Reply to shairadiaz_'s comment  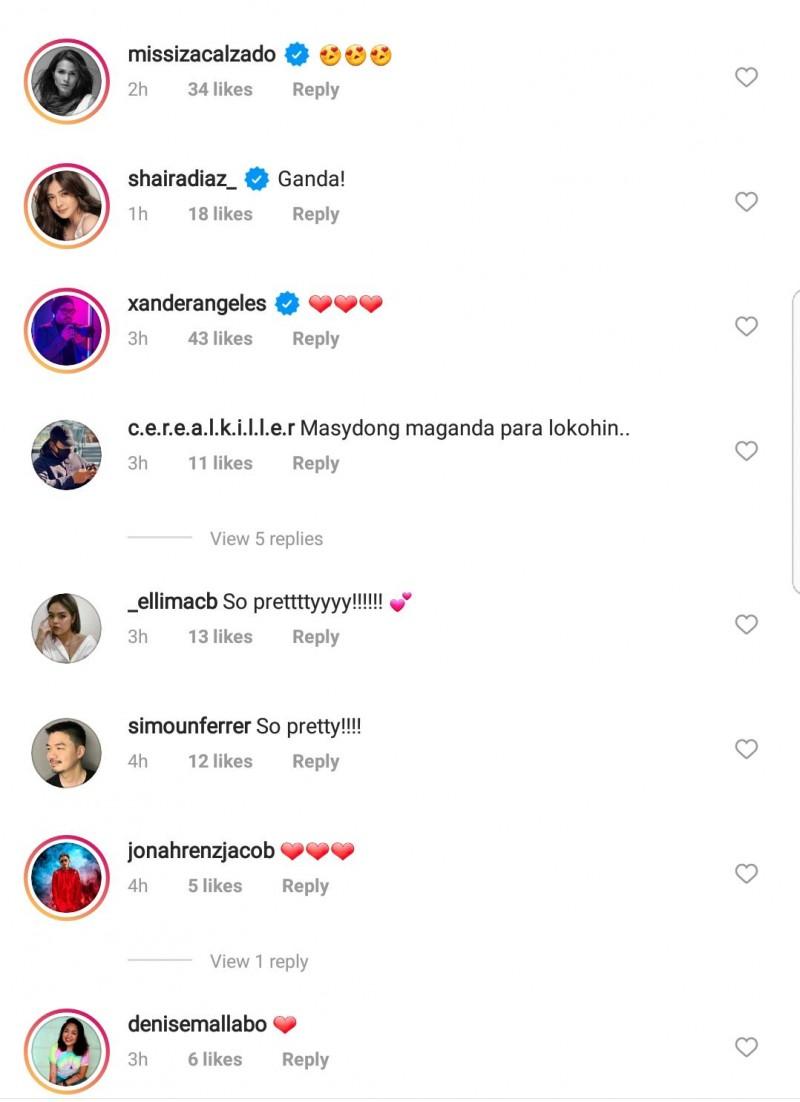tap(315, 214)
